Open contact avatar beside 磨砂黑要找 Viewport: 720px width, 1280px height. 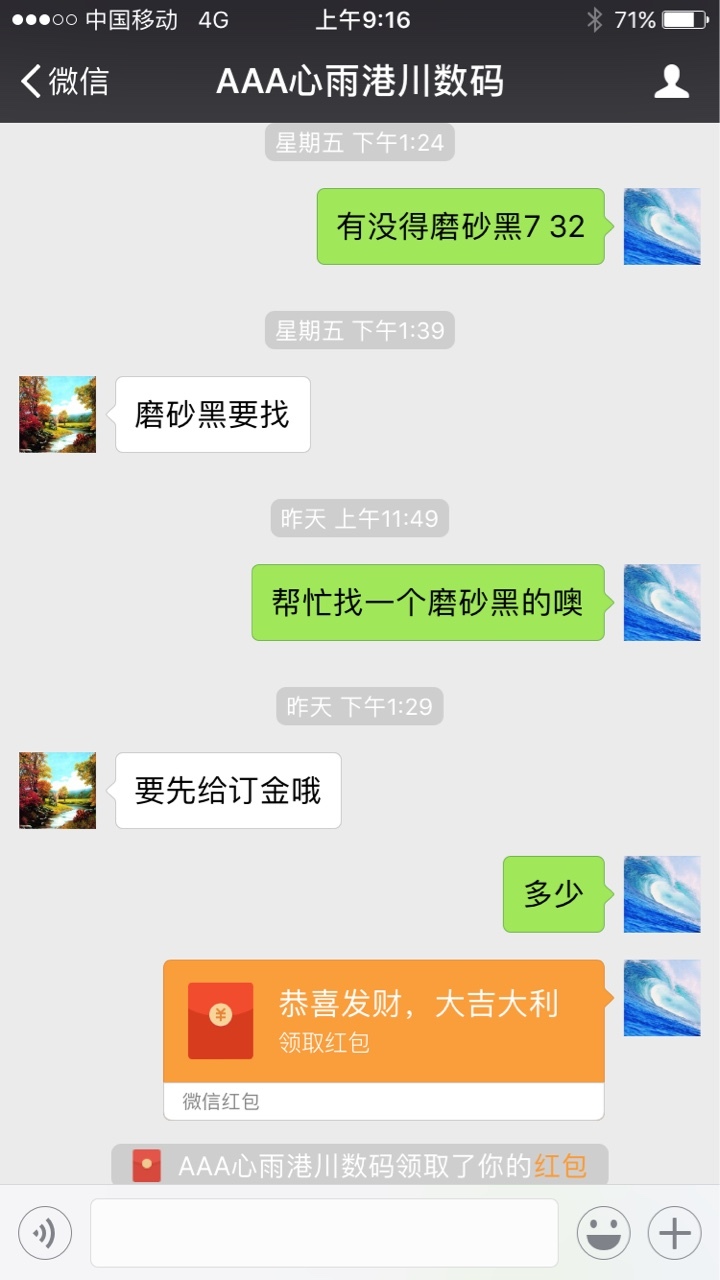pyautogui.click(x=58, y=414)
